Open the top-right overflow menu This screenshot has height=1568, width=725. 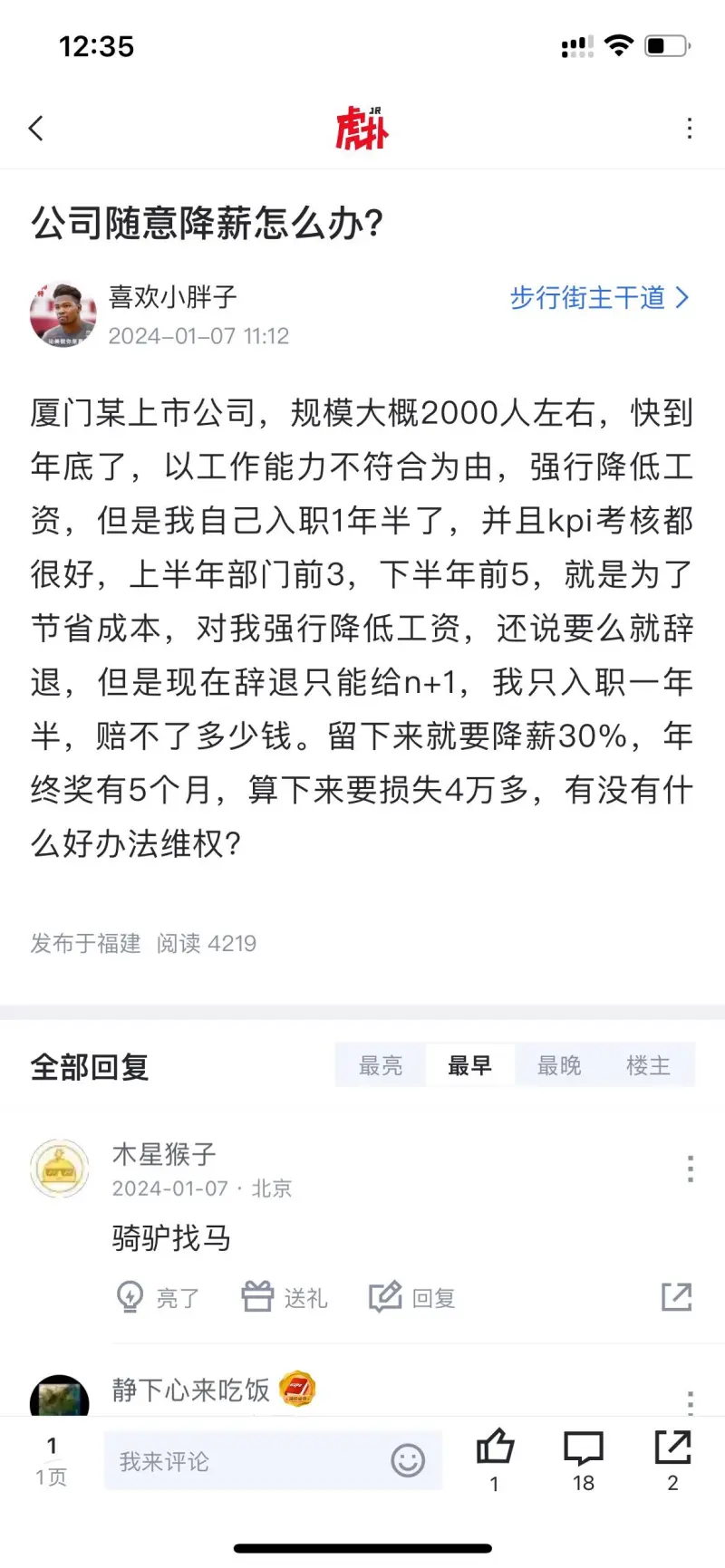[690, 129]
